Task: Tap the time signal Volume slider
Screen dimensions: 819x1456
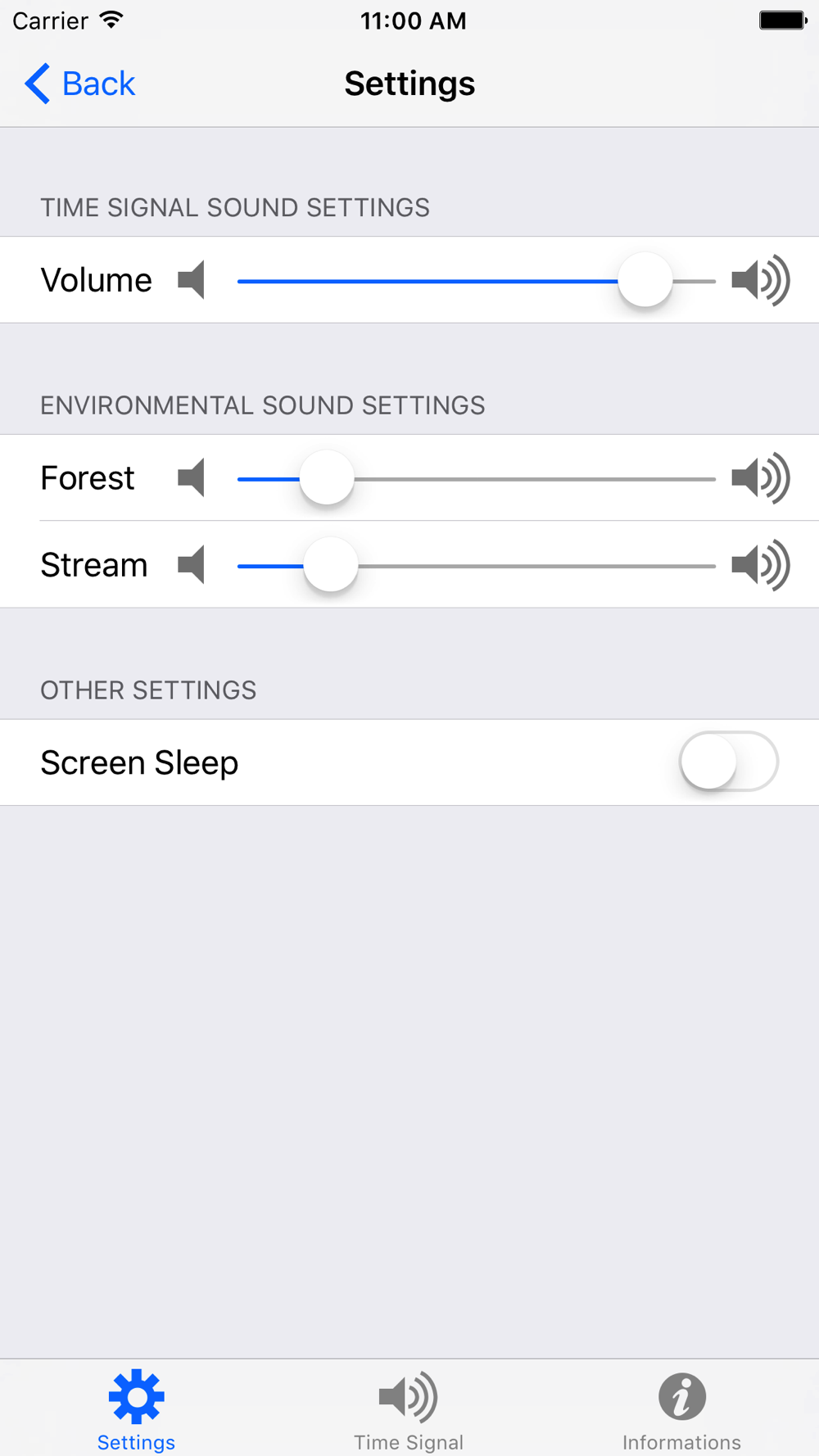Action: (476, 281)
